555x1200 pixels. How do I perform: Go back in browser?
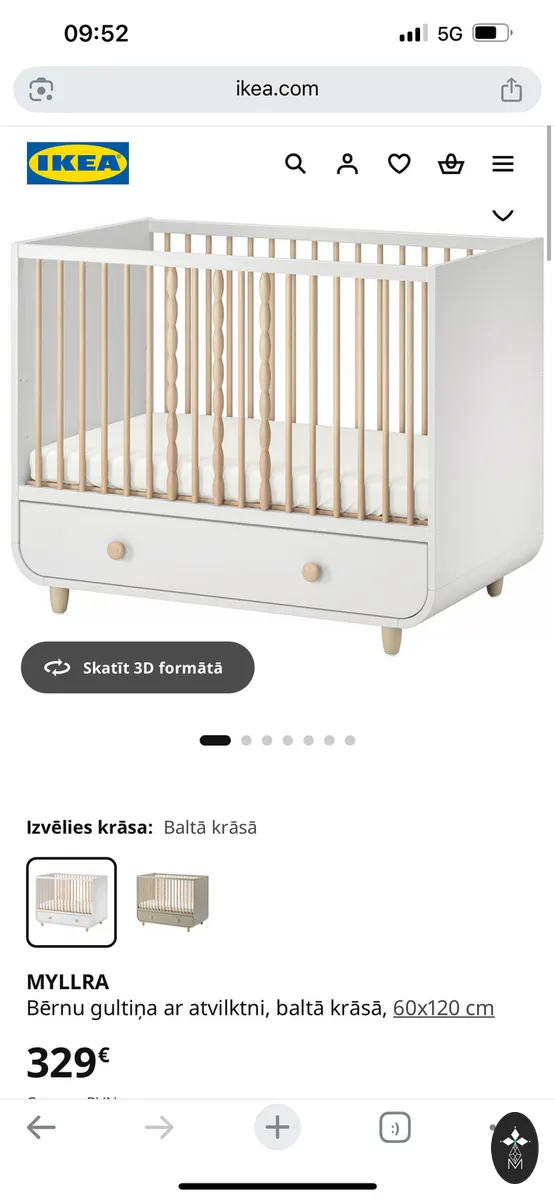tap(41, 1128)
